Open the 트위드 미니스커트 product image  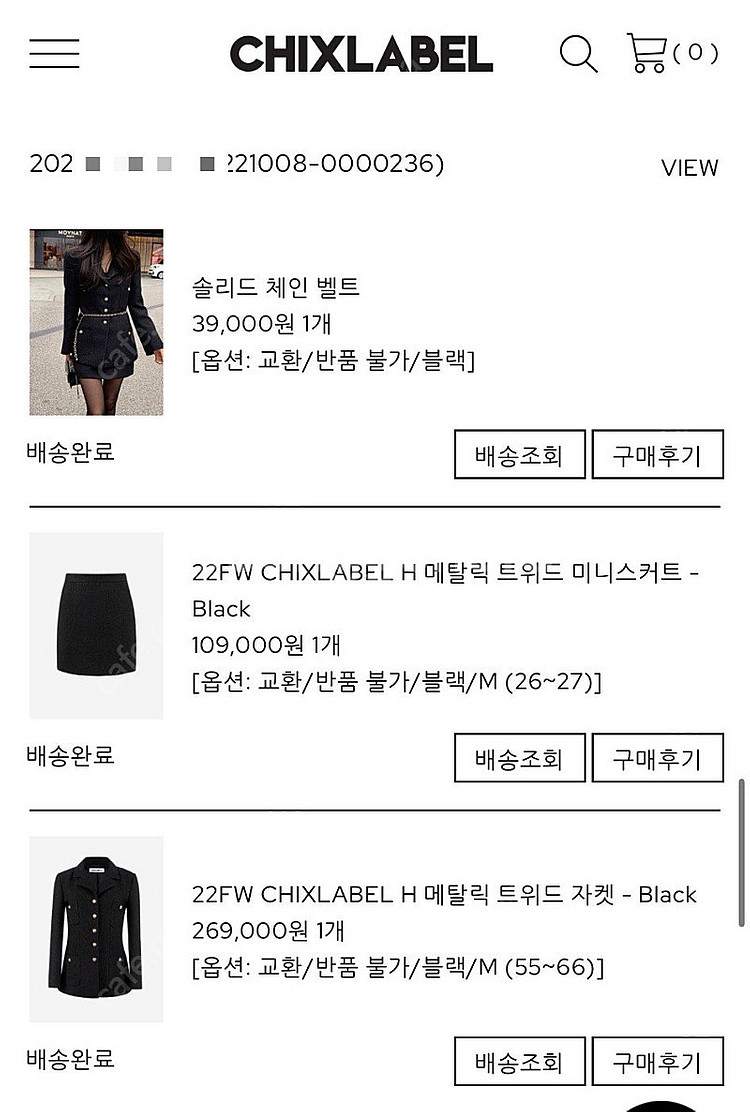click(96, 625)
